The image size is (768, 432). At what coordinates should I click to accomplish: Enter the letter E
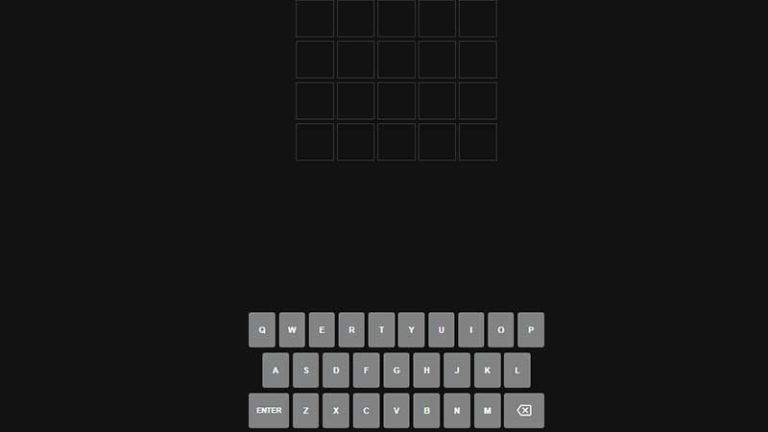pos(322,330)
